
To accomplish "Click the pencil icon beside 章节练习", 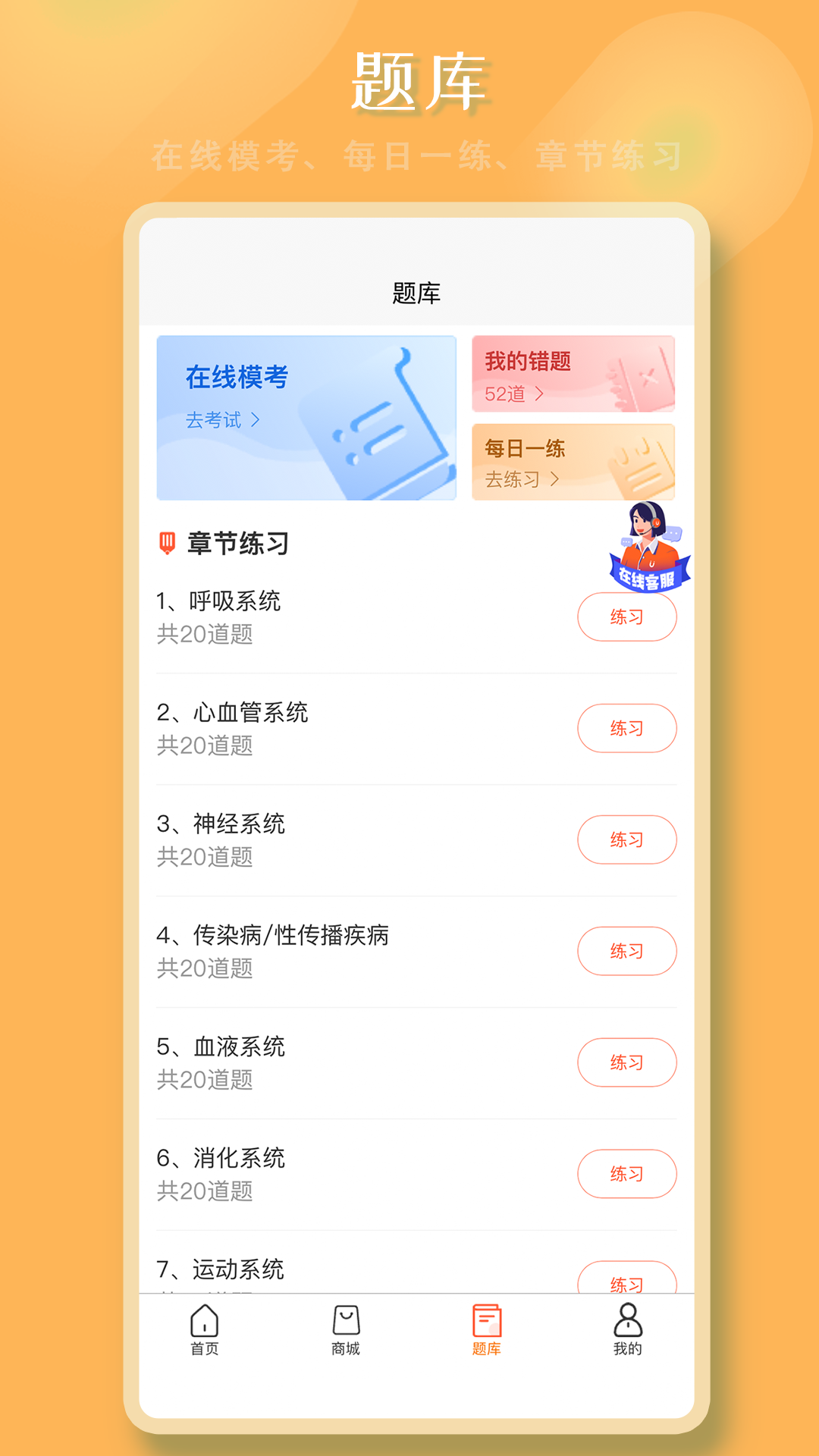I will point(167,541).
